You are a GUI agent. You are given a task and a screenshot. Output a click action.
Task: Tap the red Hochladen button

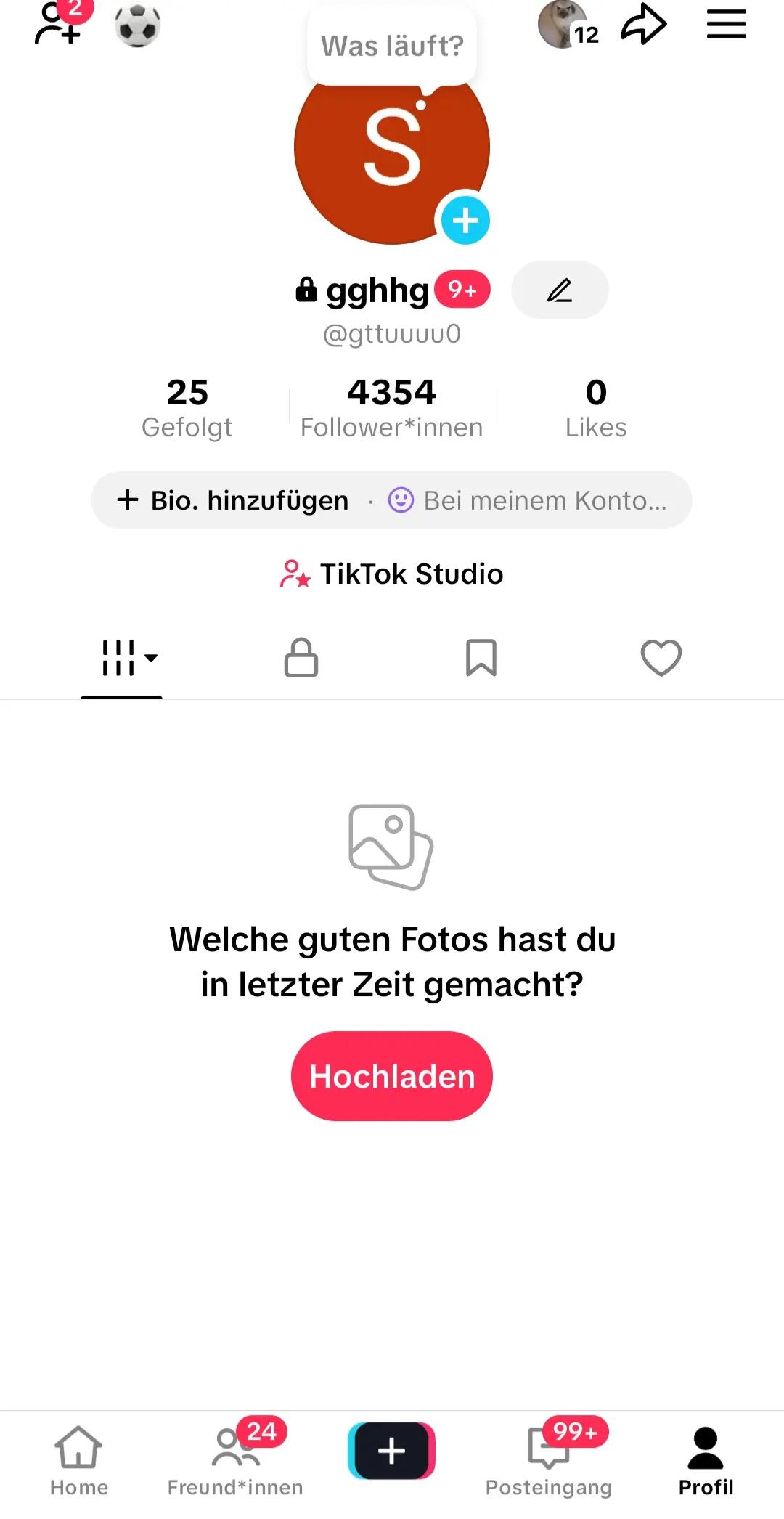[x=392, y=1076]
